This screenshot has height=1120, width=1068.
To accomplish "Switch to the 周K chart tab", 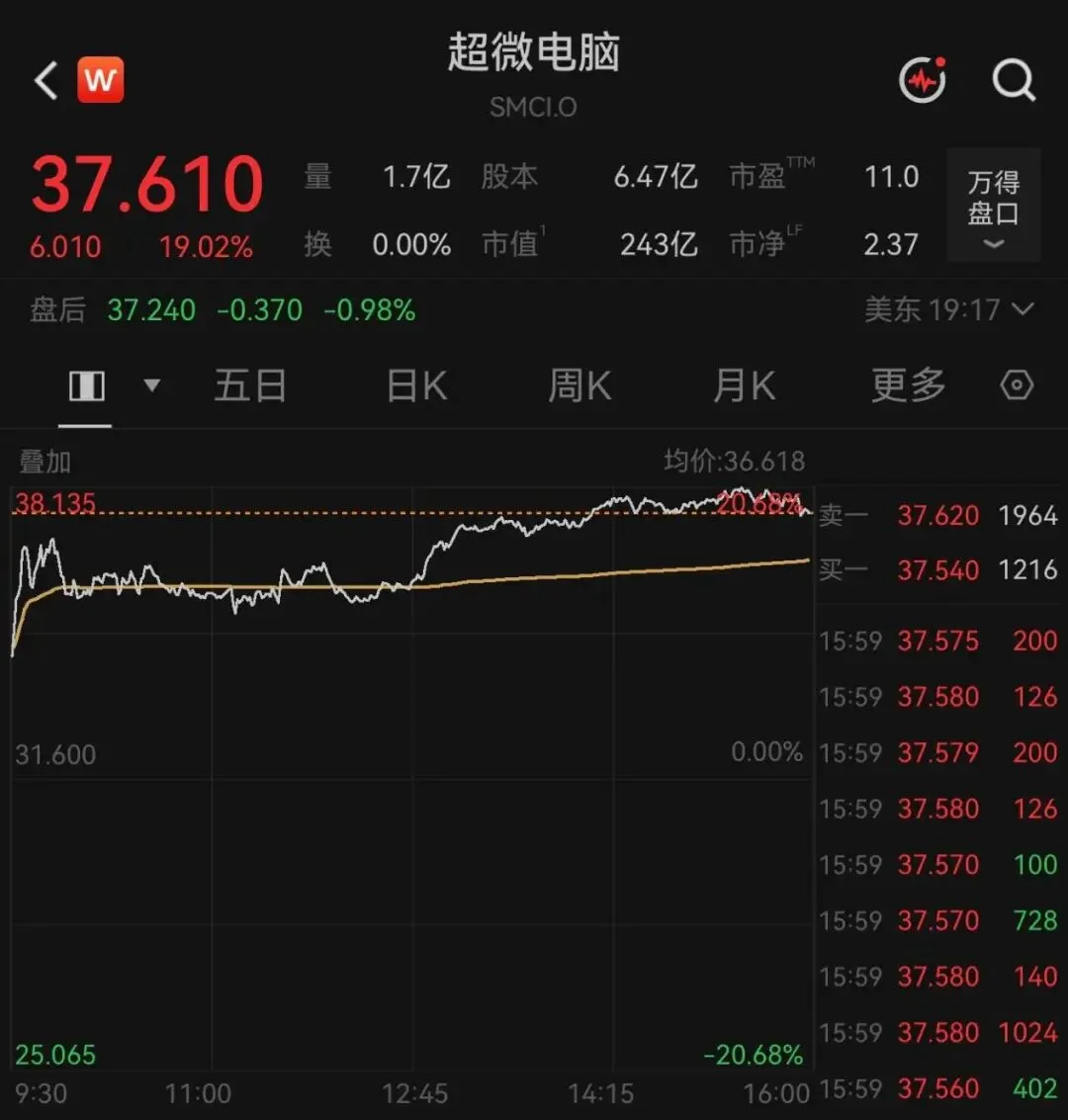I will point(579,386).
